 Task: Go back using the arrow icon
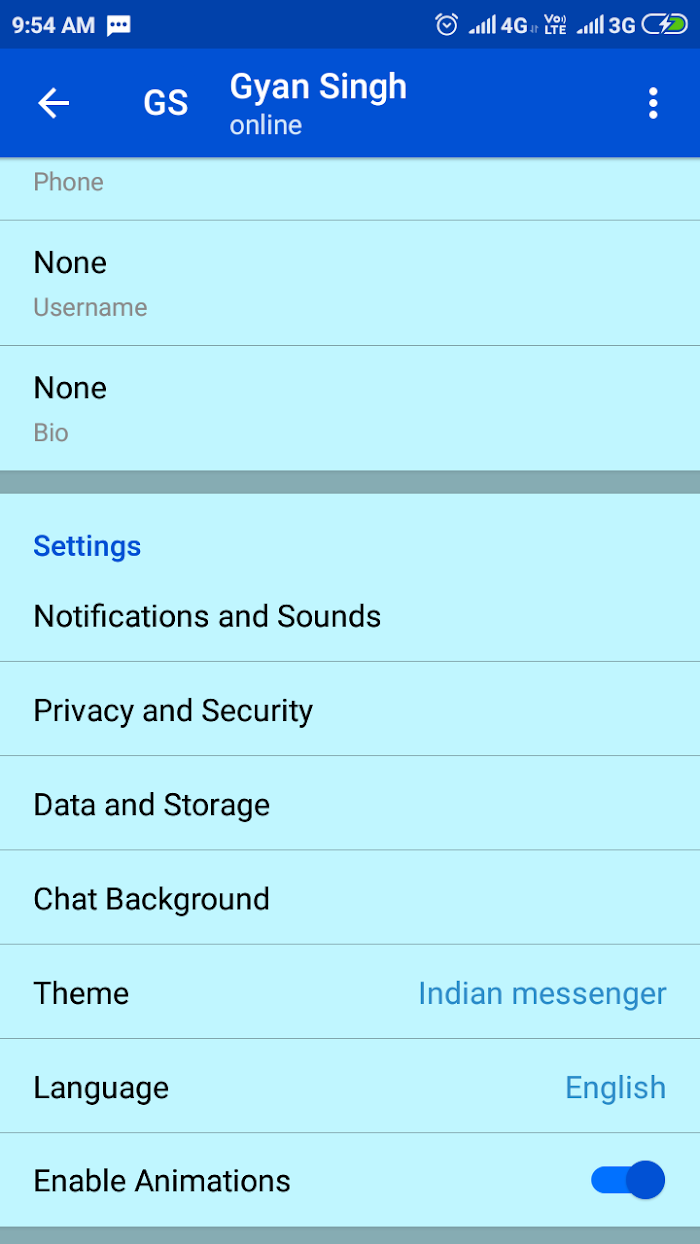click(x=53, y=103)
